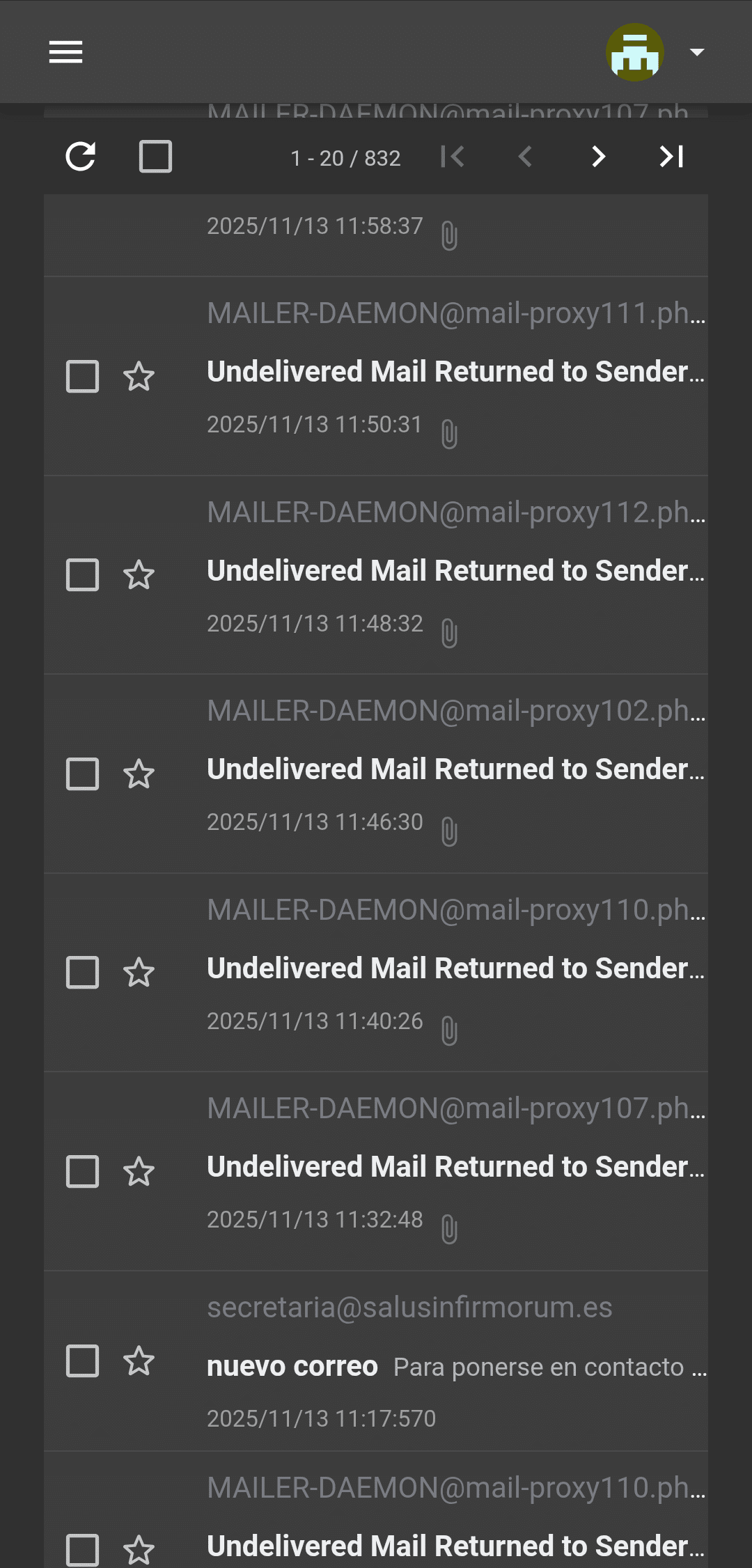This screenshot has width=752, height=1568.
Task: Go to the next page of emails
Action: click(x=598, y=157)
